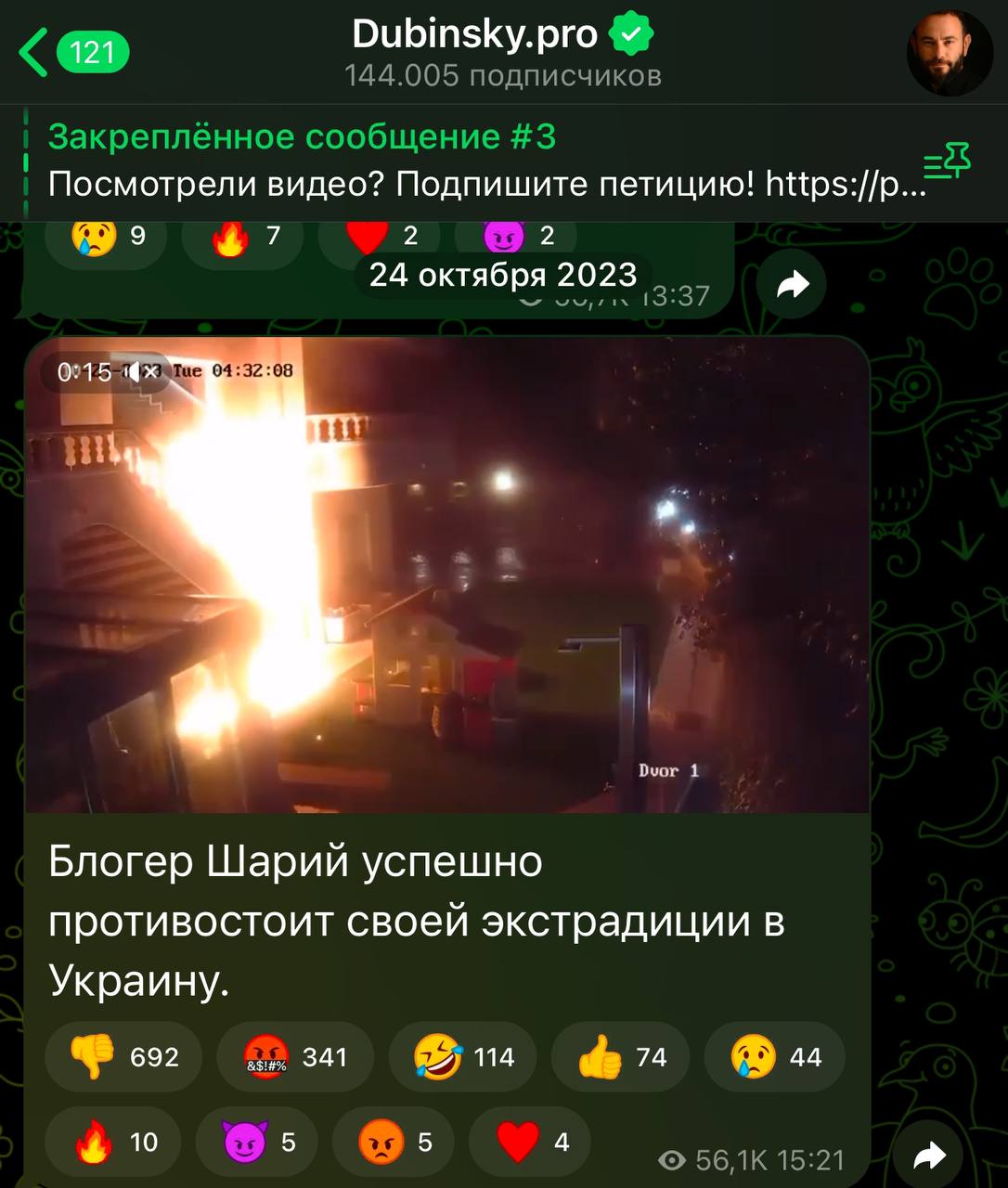React with fire emoji showing 10
The width and height of the screenshot is (1008, 1188).
click(112, 1142)
